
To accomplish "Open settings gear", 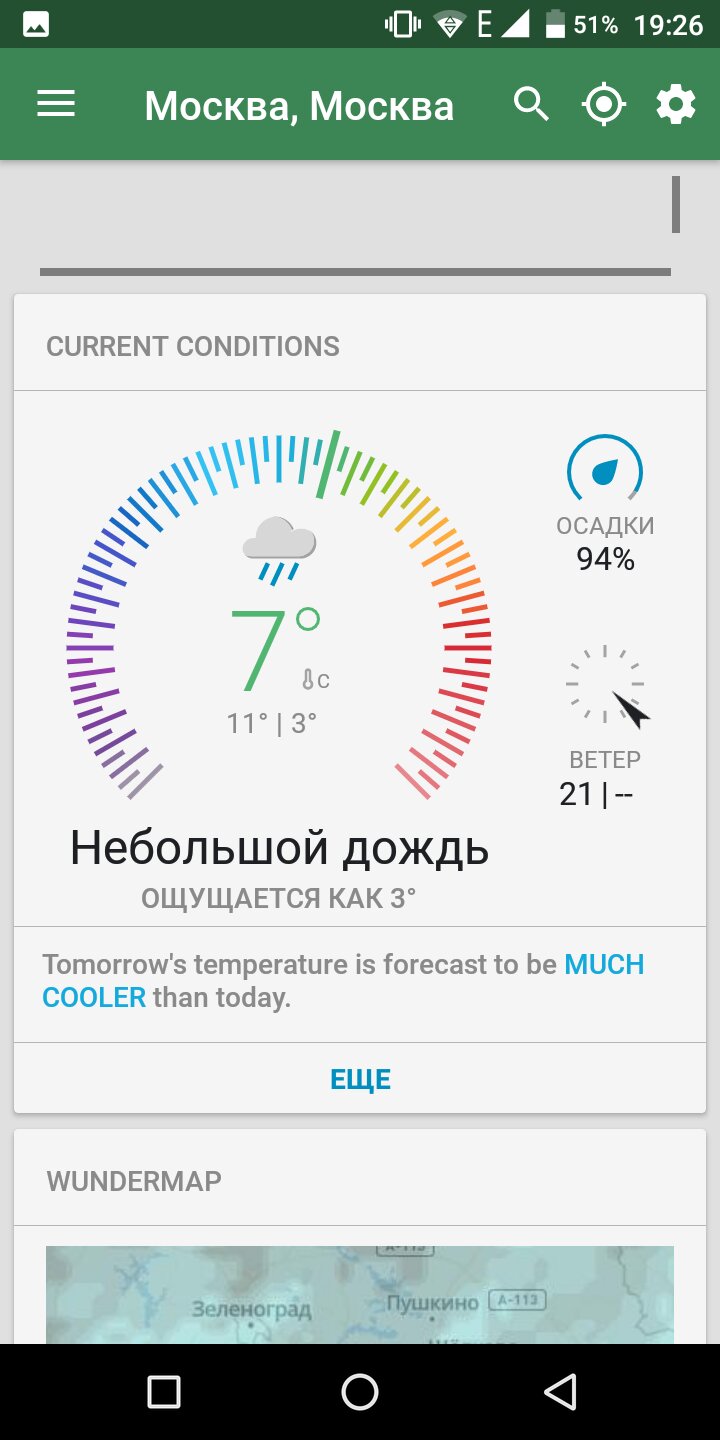I will pyautogui.click(x=676, y=104).
